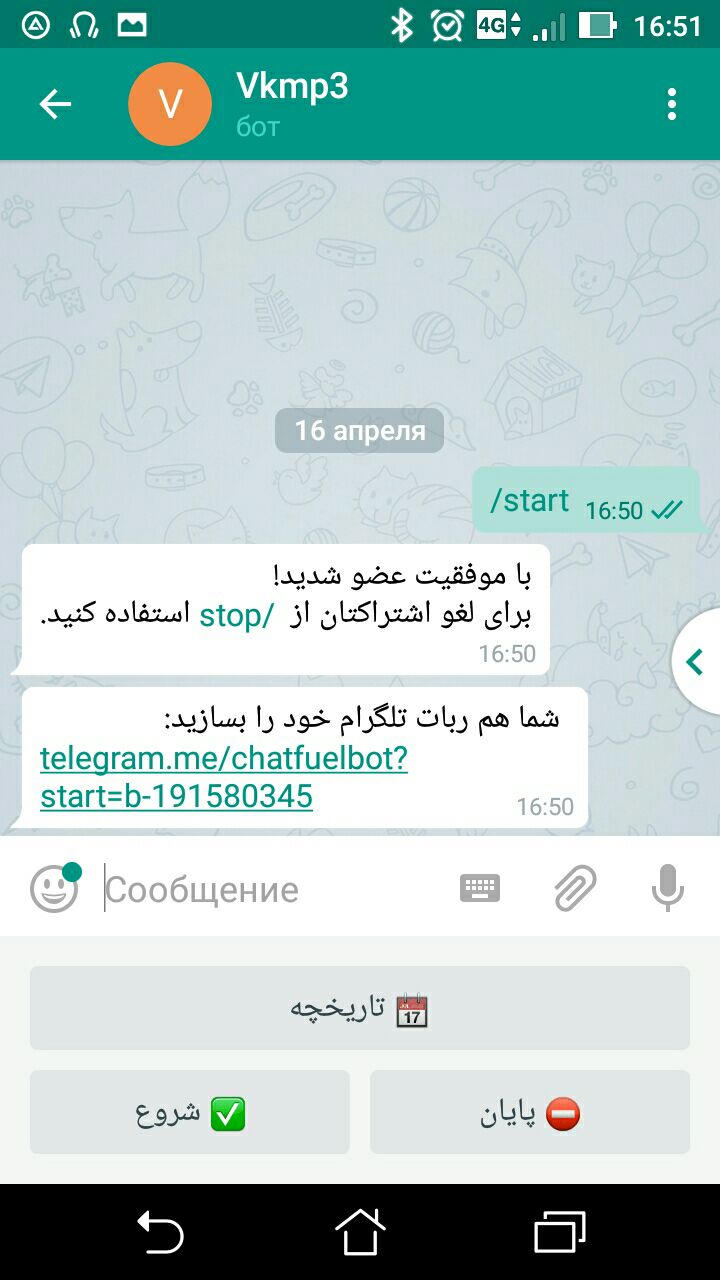
Task: Select the تاریخچه calendar button
Action: point(360,1008)
